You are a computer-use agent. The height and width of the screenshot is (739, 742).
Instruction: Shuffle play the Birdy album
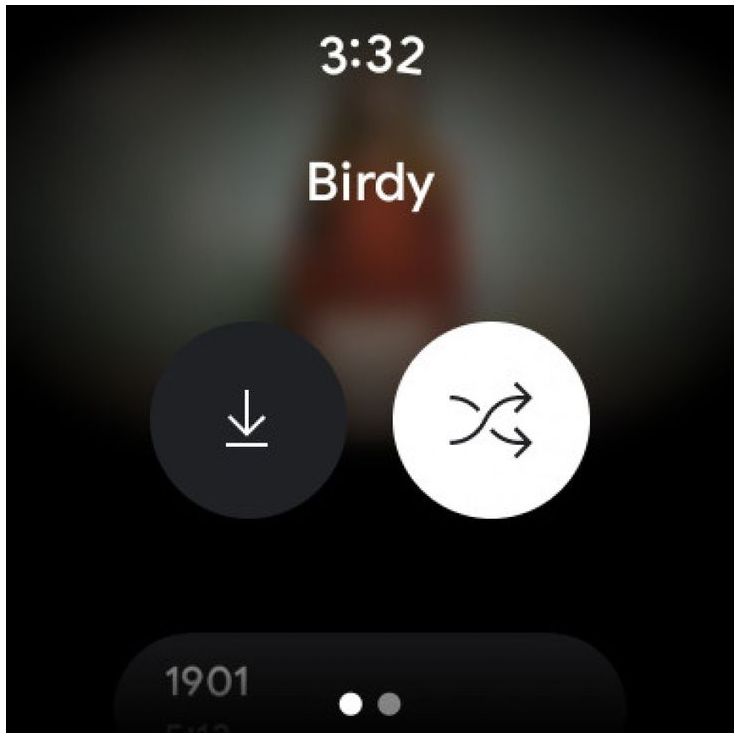pyautogui.click(x=491, y=419)
